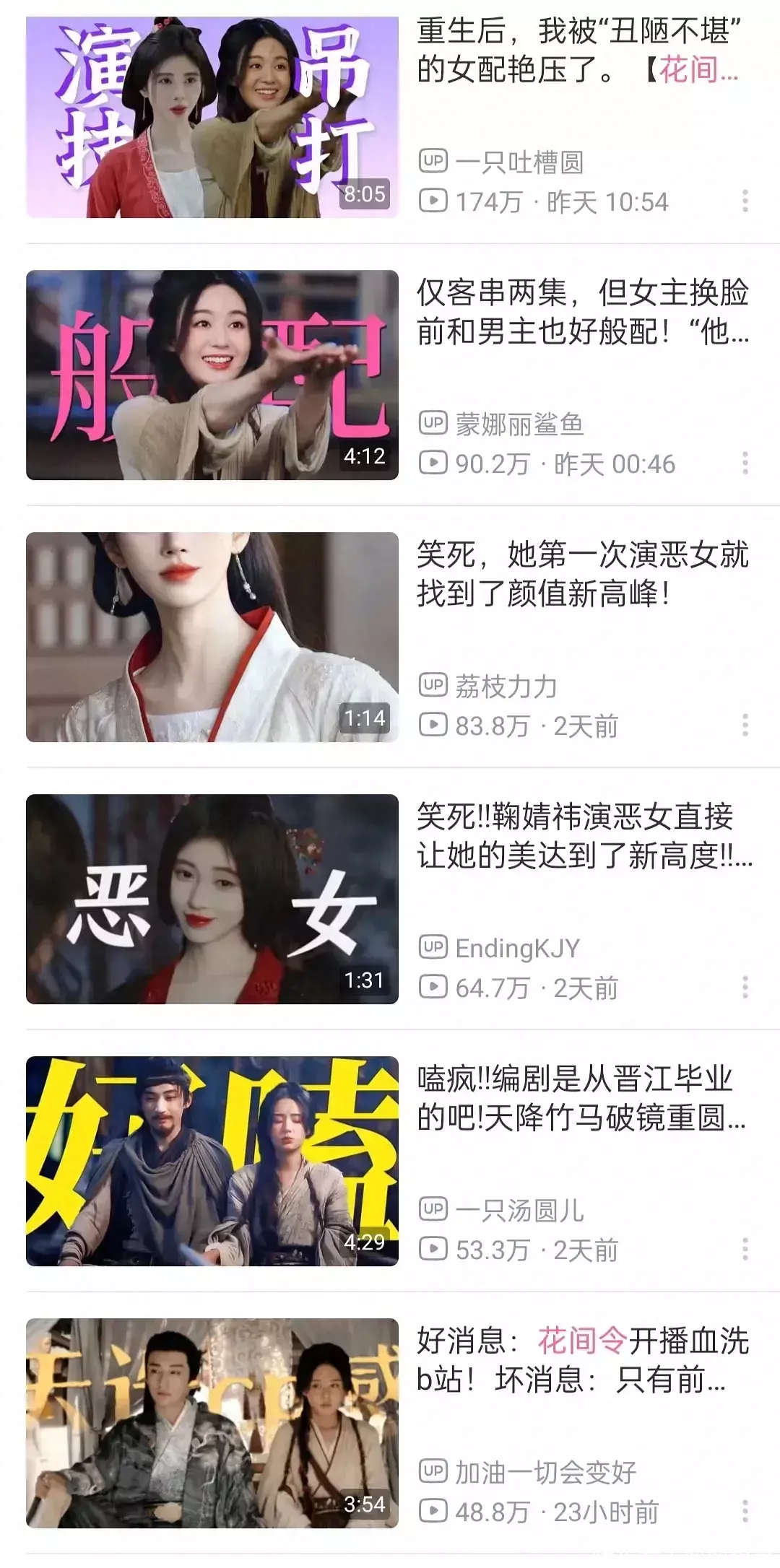Watch 荔枝力力's 1:14 video
The image size is (780, 1568).
tap(212, 637)
